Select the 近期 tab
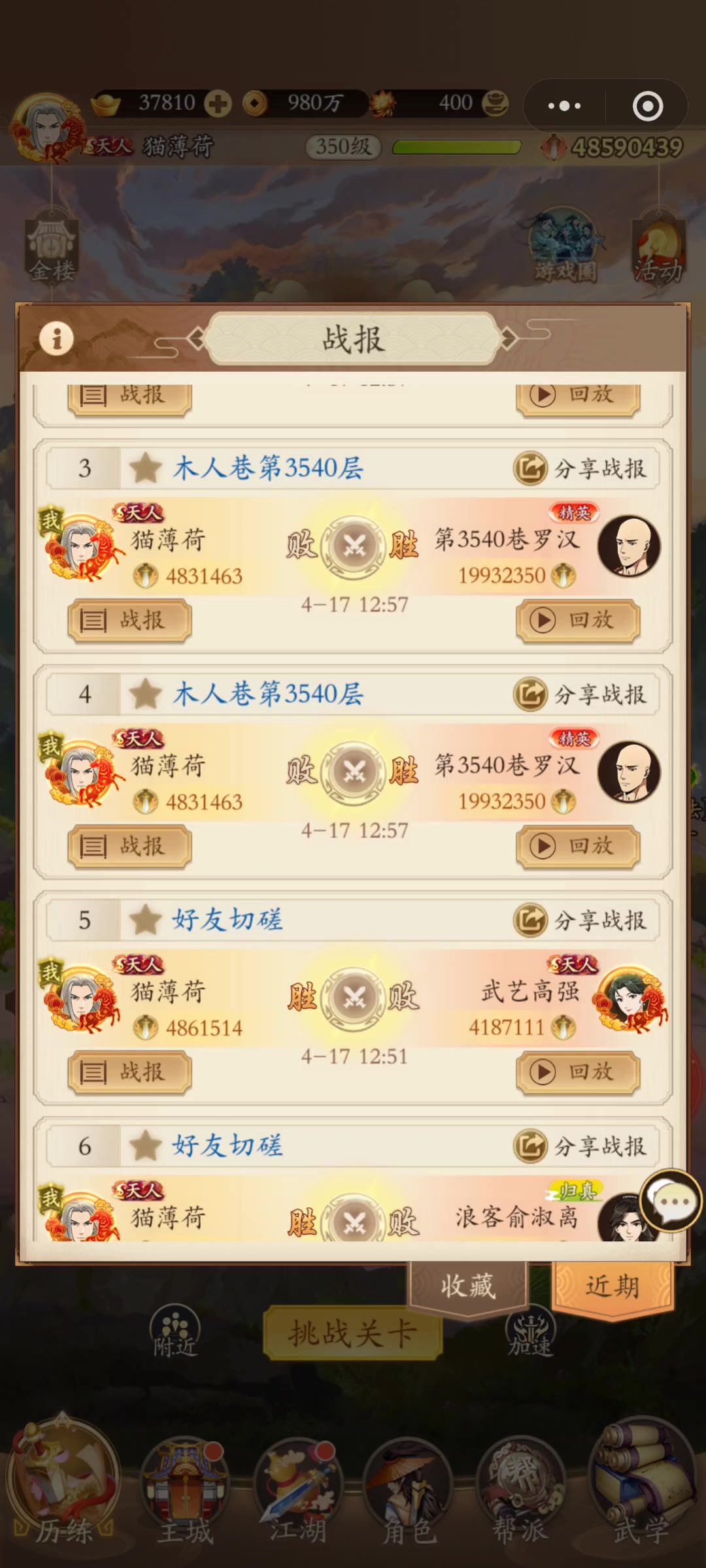Viewport: 706px width, 1568px height. (x=613, y=1286)
